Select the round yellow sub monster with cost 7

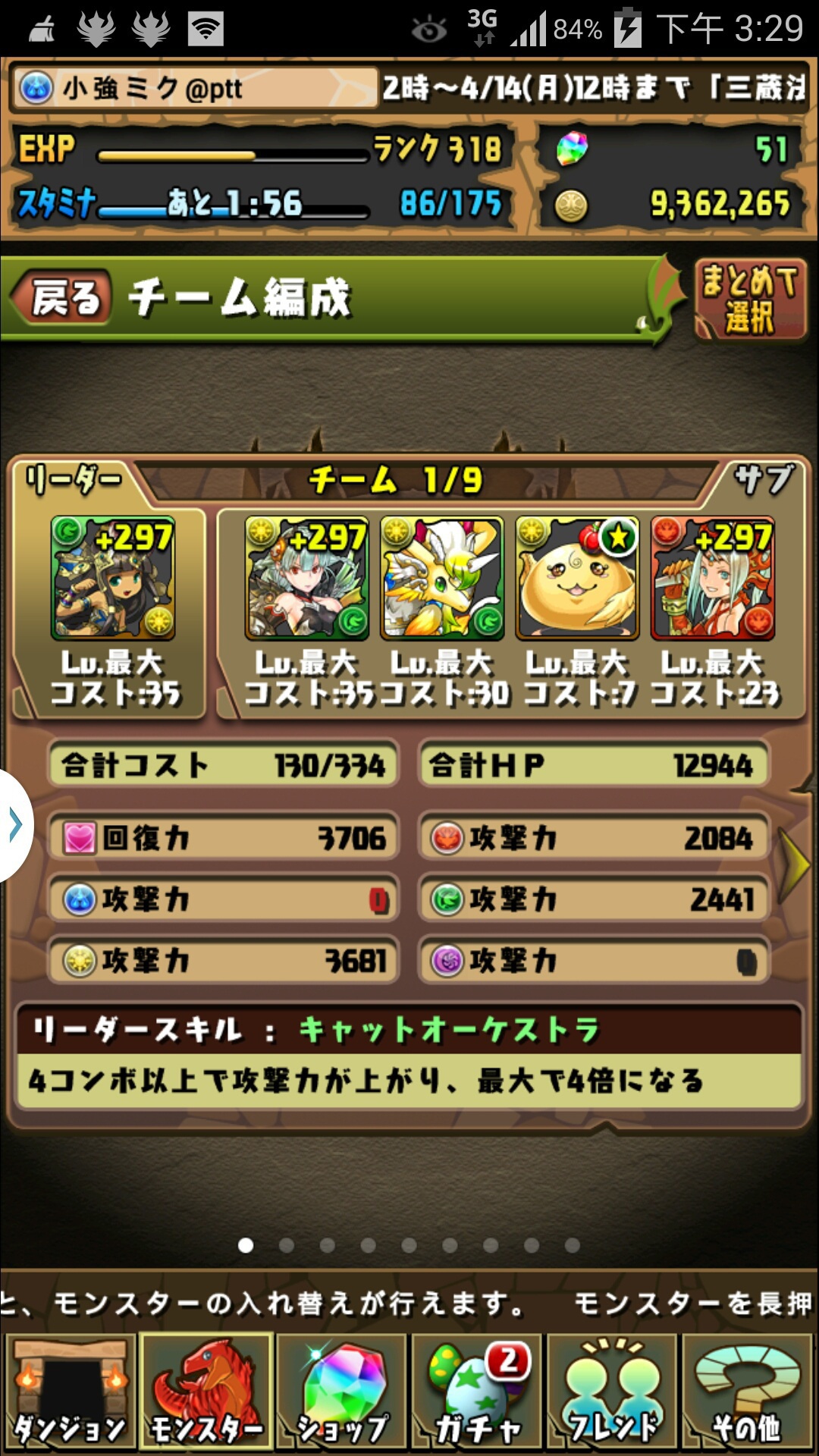[577, 578]
